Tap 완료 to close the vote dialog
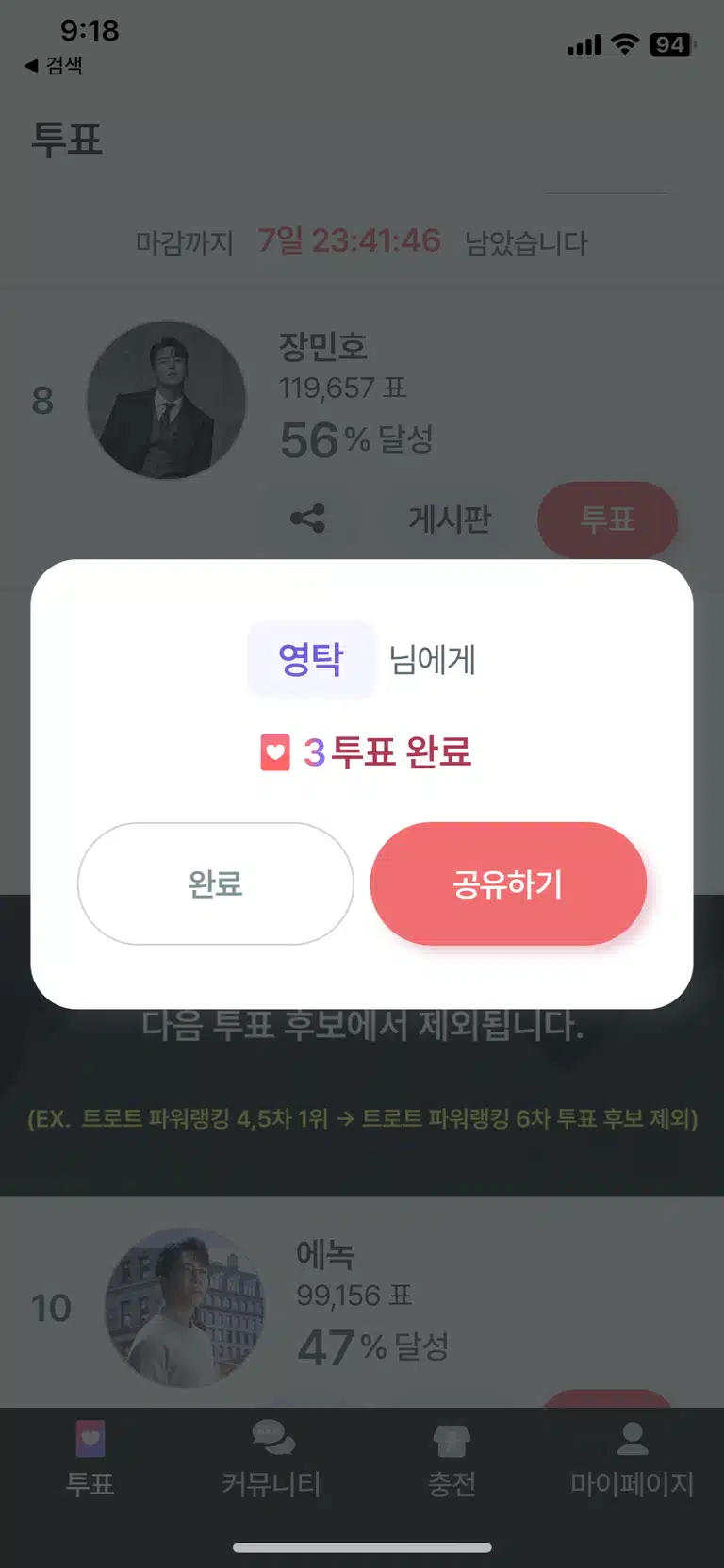724x1568 pixels. pyautogui.click(x=215, y=883)
